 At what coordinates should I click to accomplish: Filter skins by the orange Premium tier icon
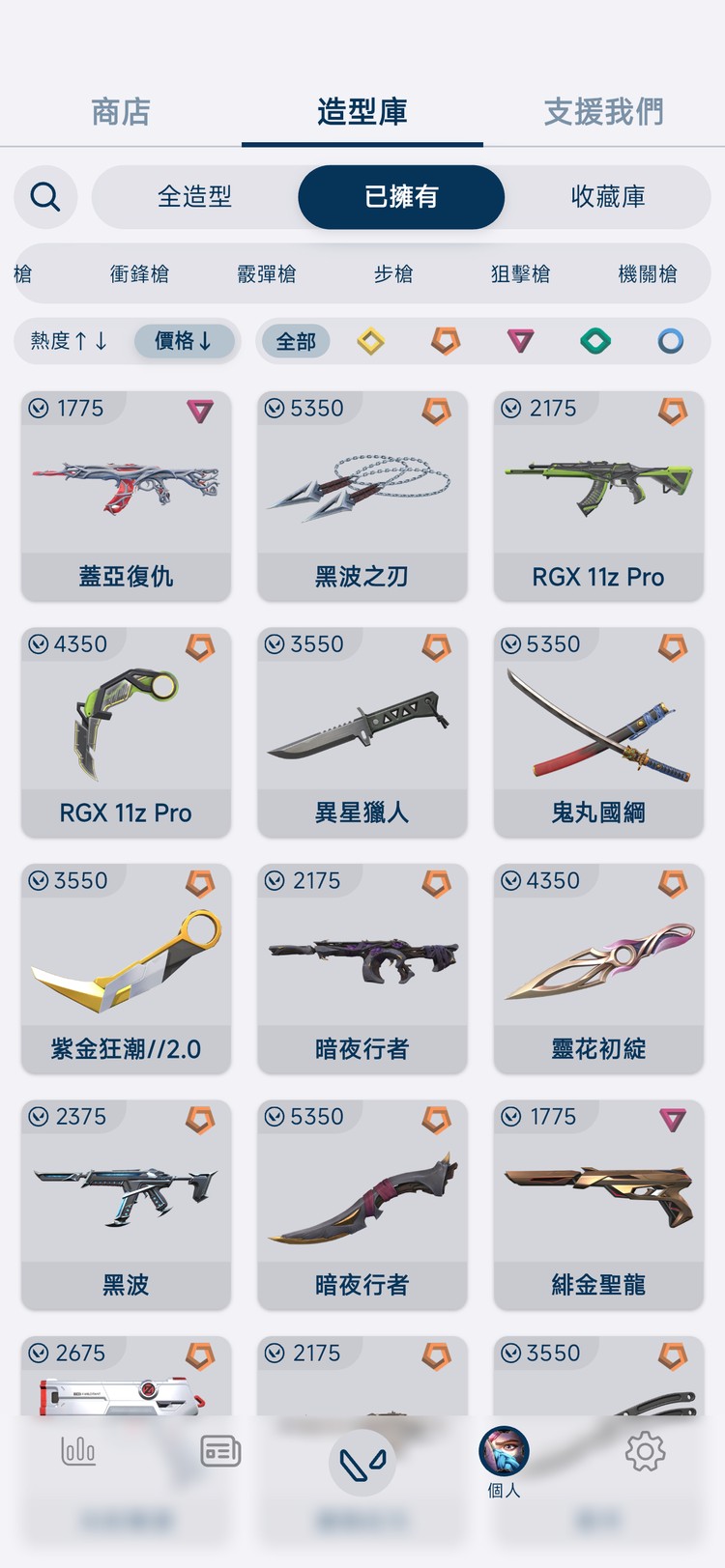(446, 341)
